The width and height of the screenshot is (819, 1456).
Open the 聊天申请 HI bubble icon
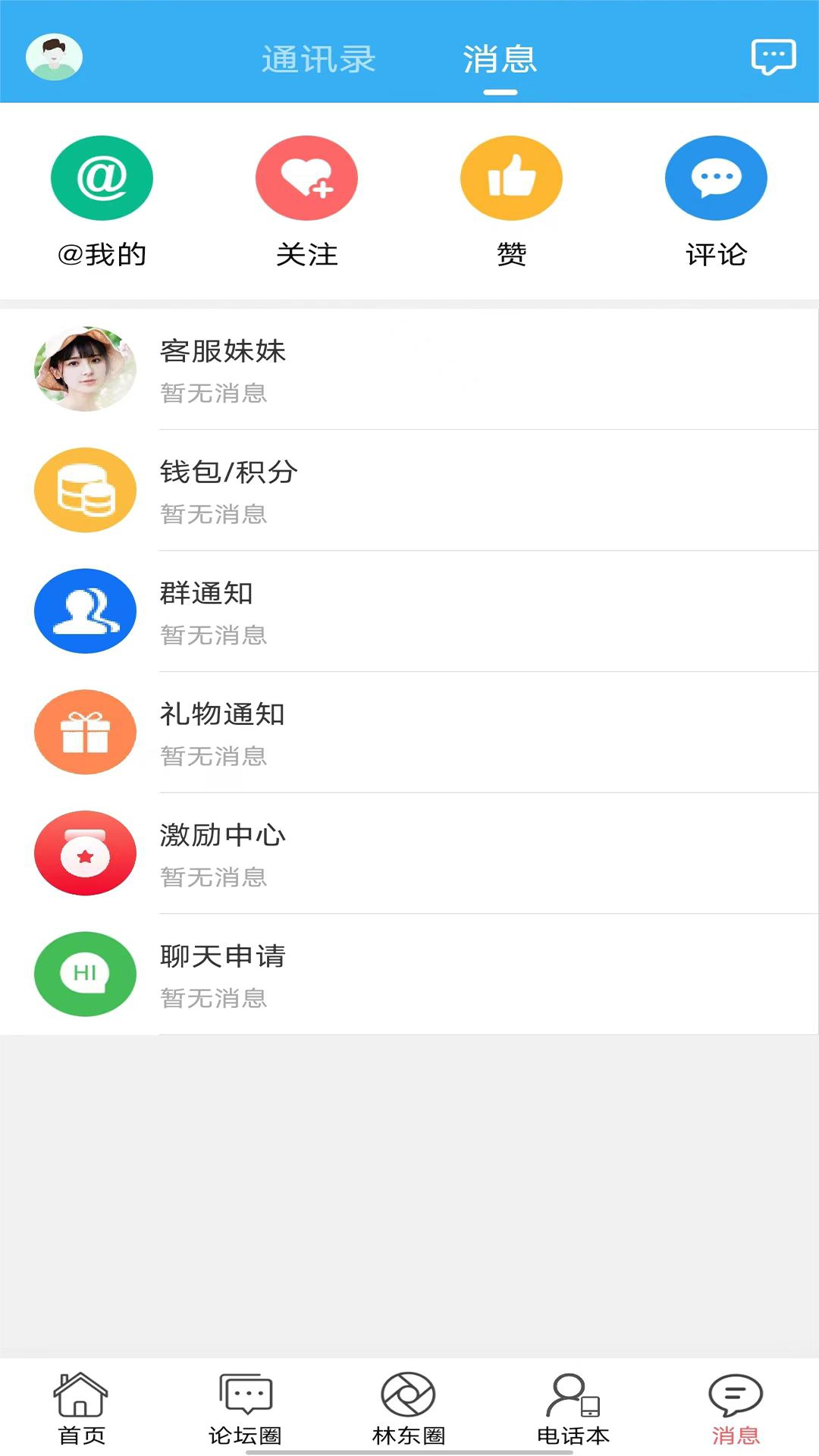point(85,974)
